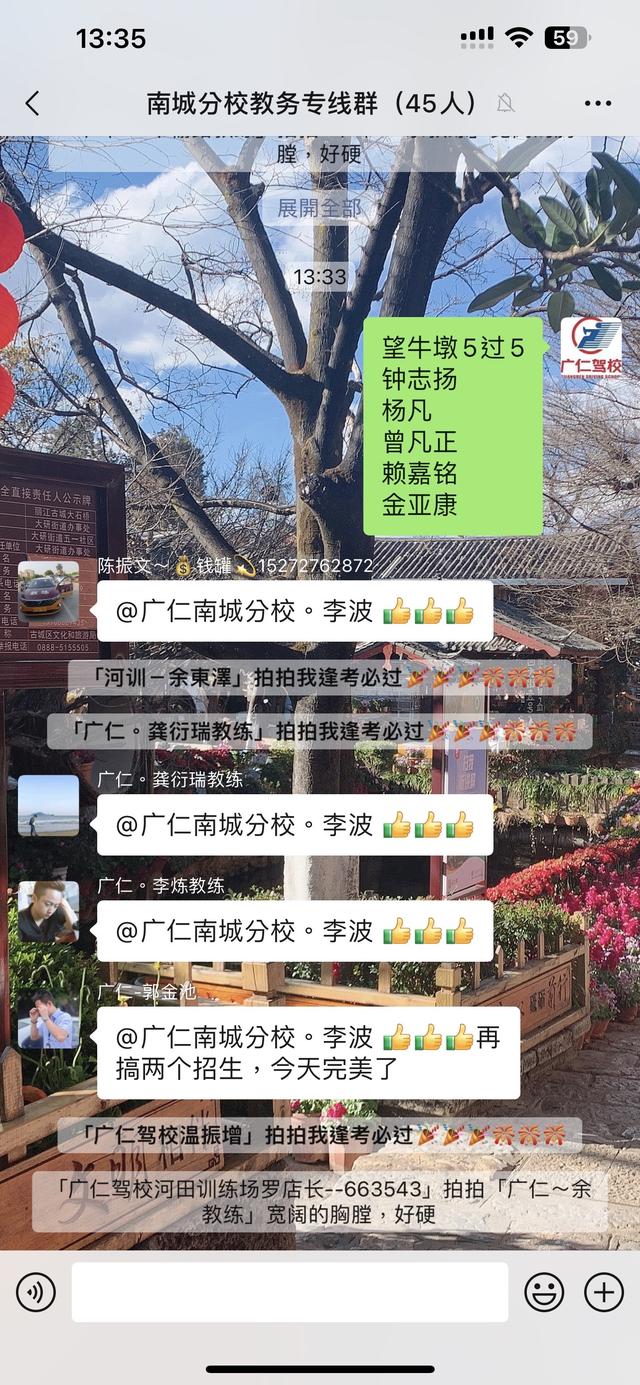640x1385 pixels.
Task: Open 陈振文's profile avatar
Action: tap(48, 591)
